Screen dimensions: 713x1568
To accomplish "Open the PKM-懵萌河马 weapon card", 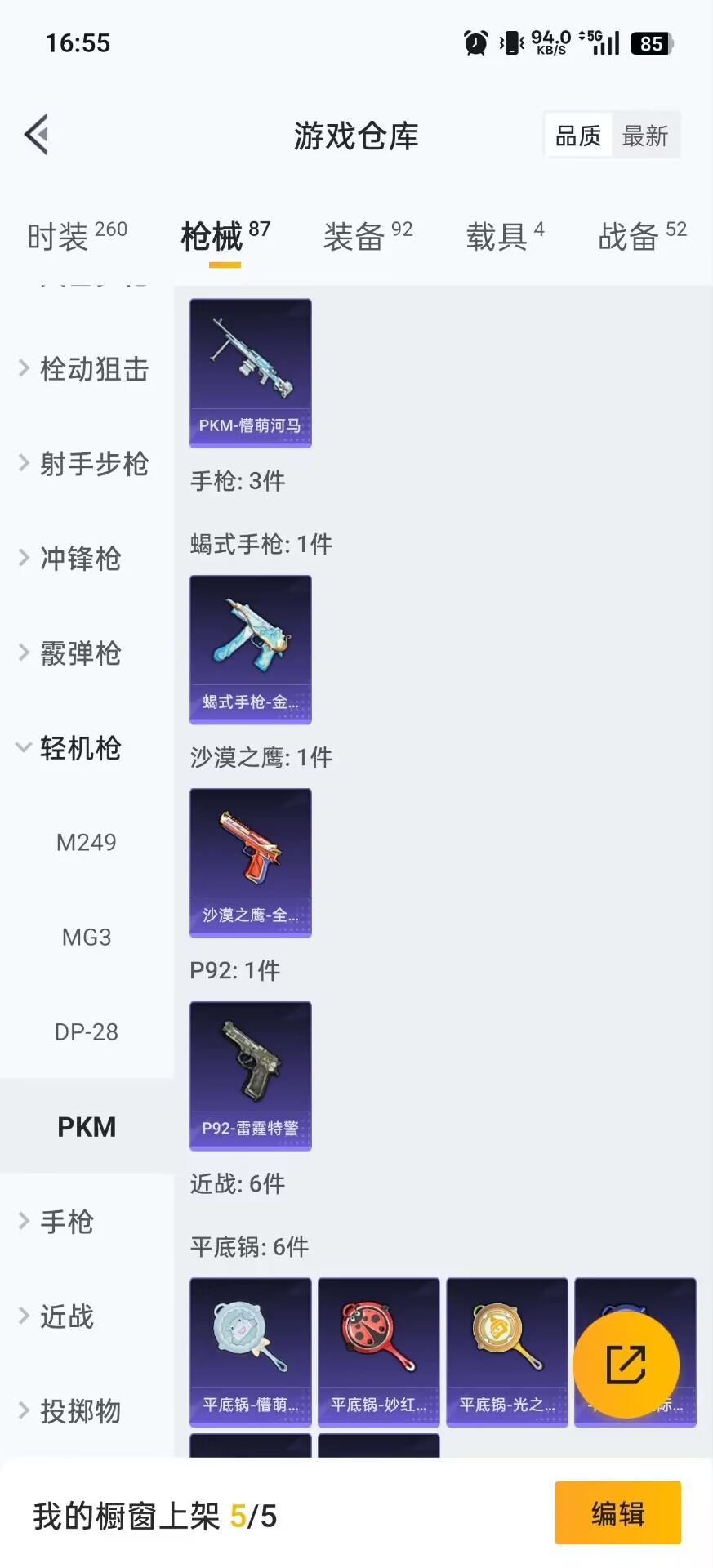I will 250,373.
